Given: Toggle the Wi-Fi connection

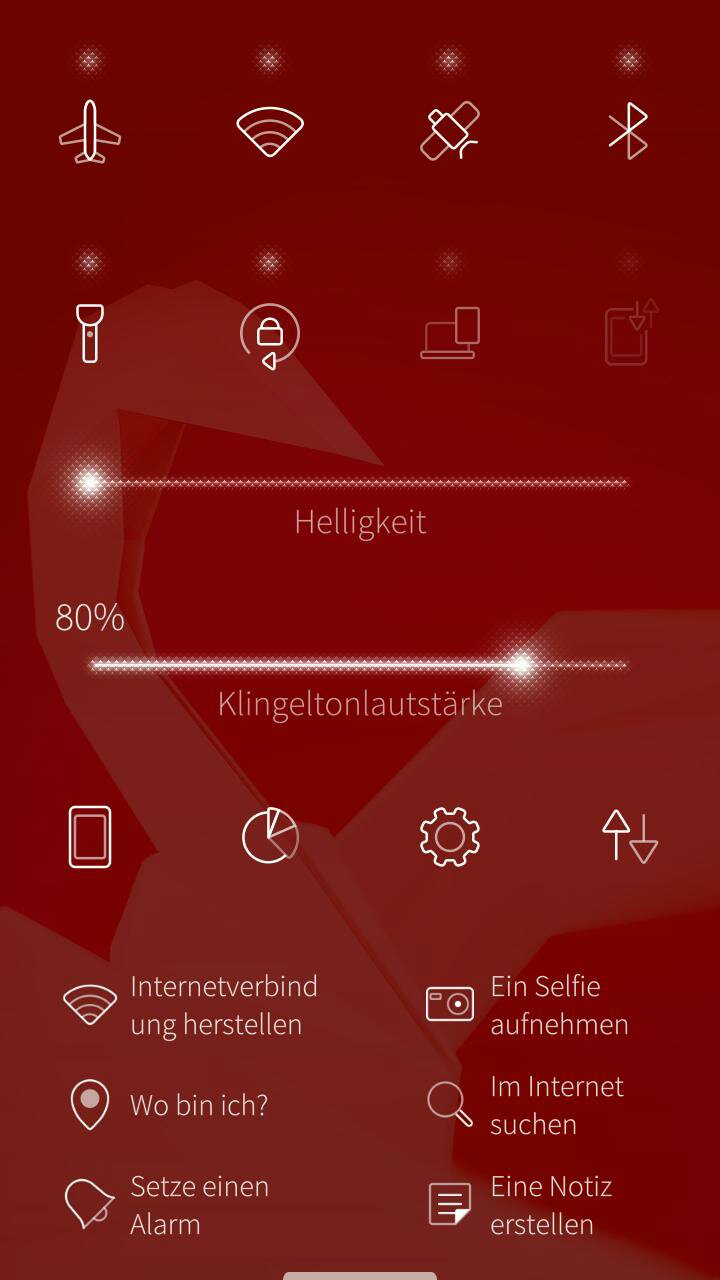Looking at the screenshot, I should [270, 131].
